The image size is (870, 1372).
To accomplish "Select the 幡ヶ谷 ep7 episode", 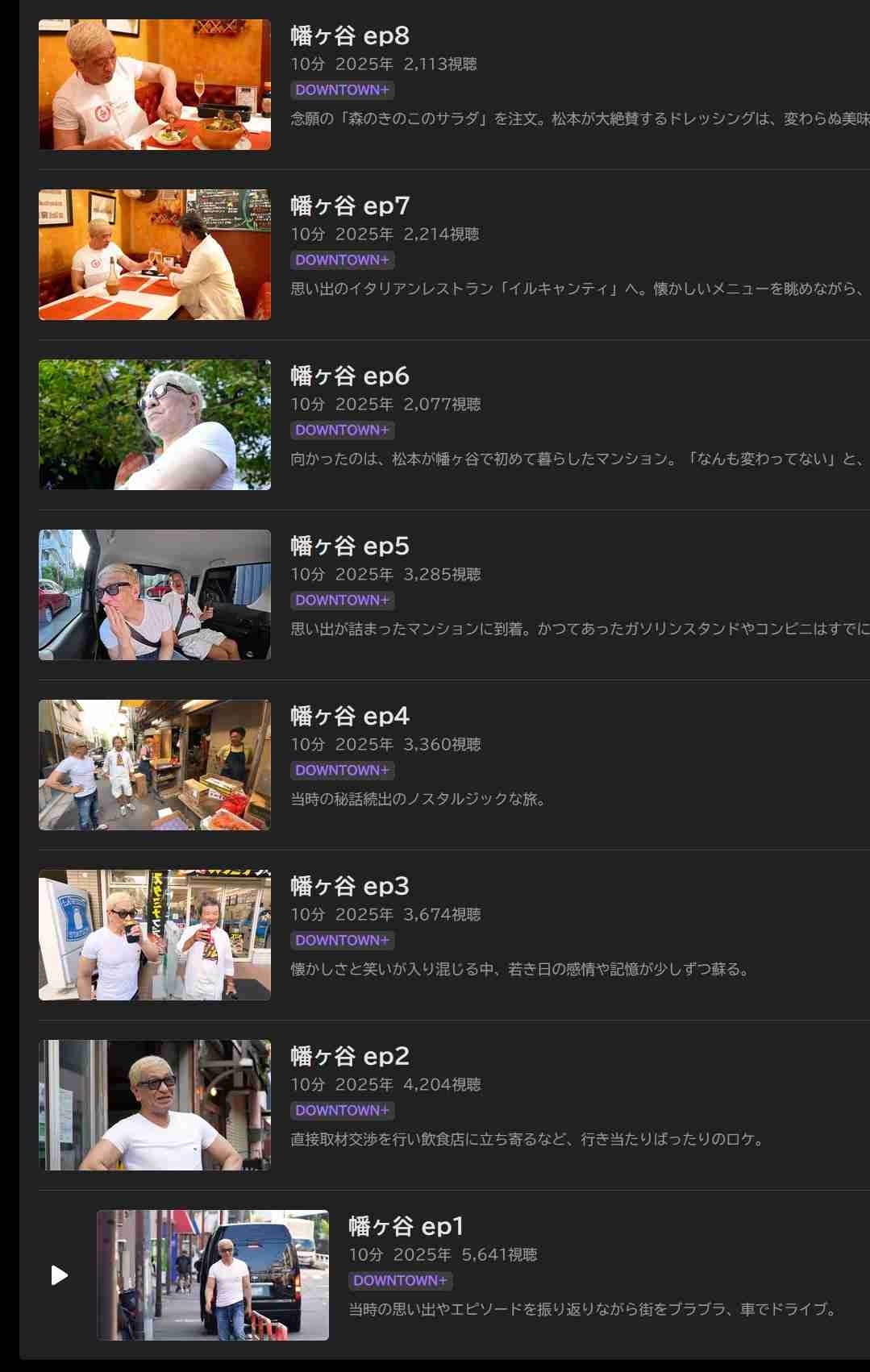I will (349, 206).
